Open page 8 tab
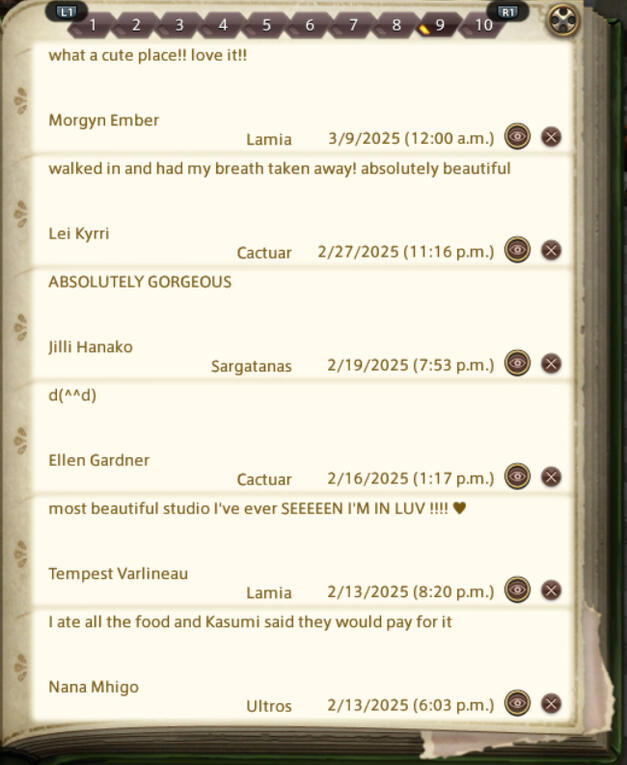Screen dimensions: 627x765 point(397,25)
